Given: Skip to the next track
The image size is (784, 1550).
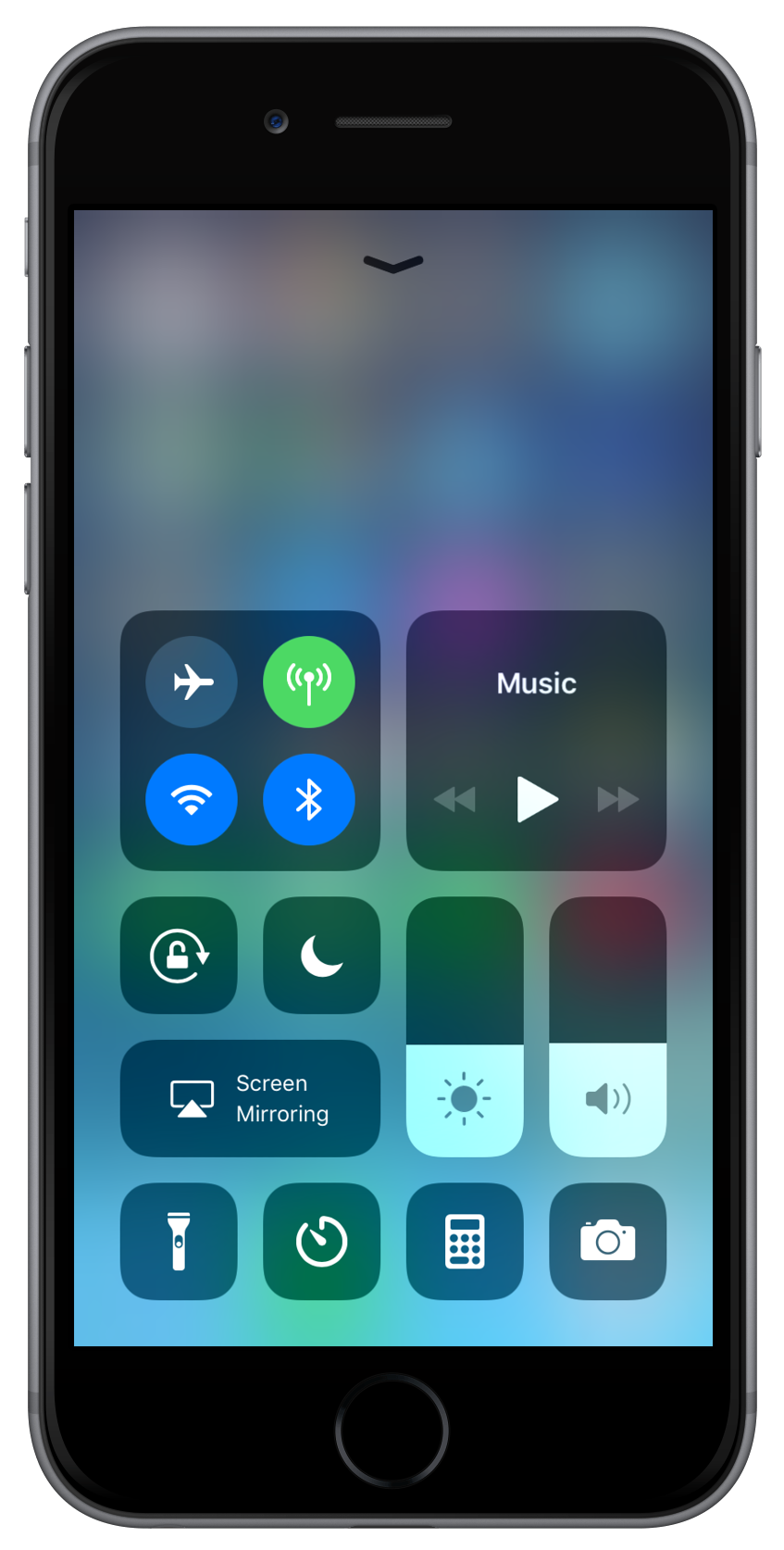Looking at the screenshot, I should pyautogui.click(x=618, y=799).
